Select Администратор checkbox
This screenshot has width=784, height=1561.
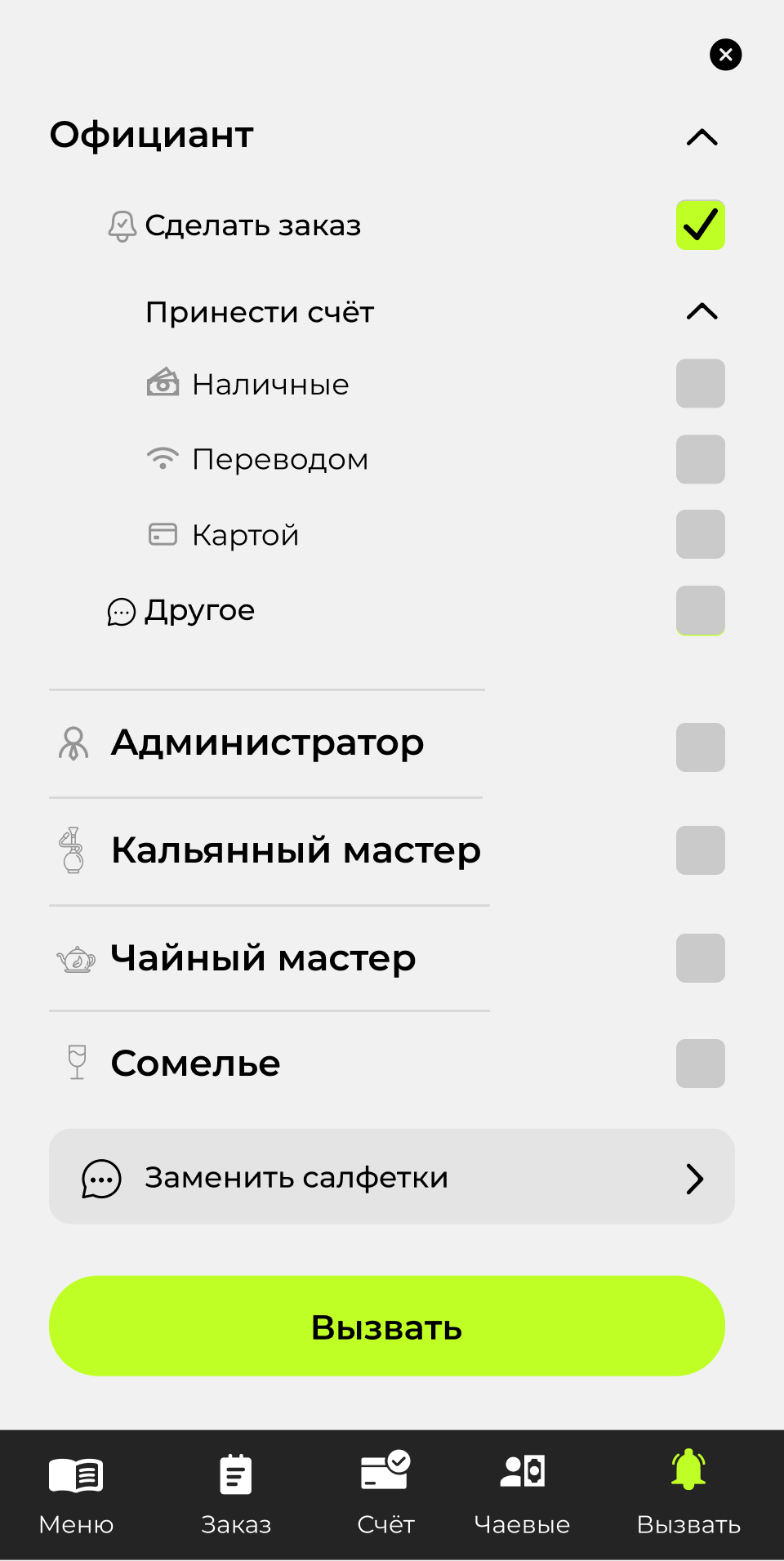coord(700,747)
